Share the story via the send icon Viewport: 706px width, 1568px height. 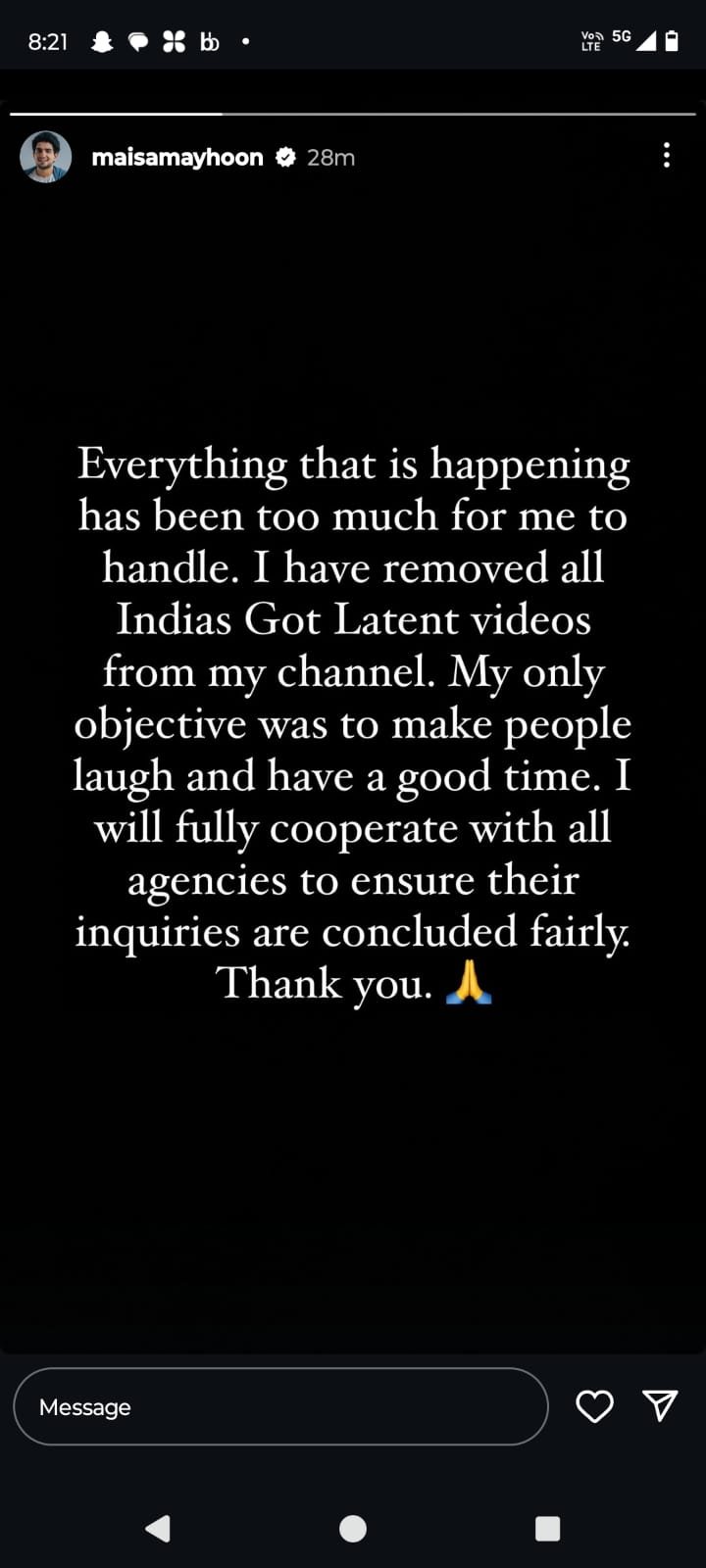660,1405
